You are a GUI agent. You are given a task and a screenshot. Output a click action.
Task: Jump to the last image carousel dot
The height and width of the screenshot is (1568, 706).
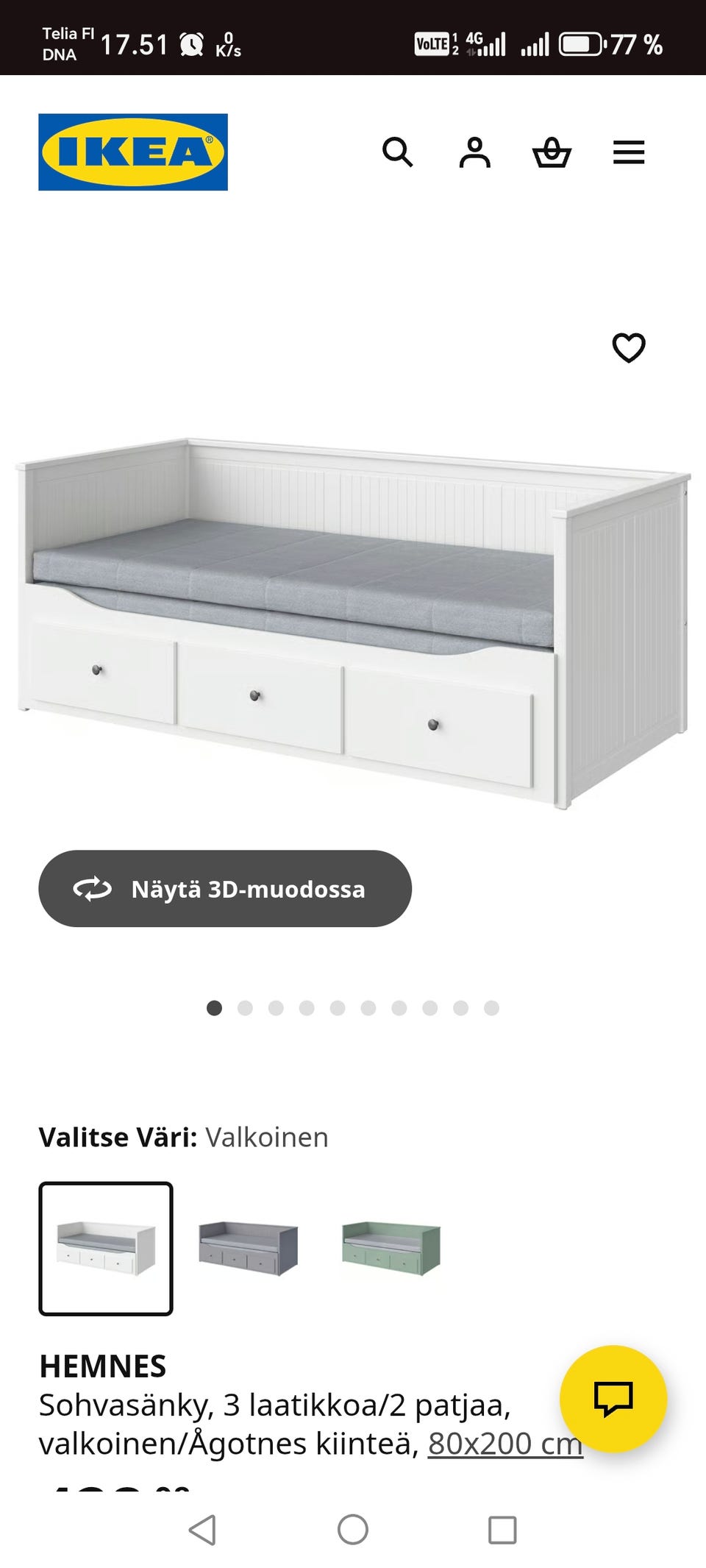pyautogui.click(x=489, y=1008)
